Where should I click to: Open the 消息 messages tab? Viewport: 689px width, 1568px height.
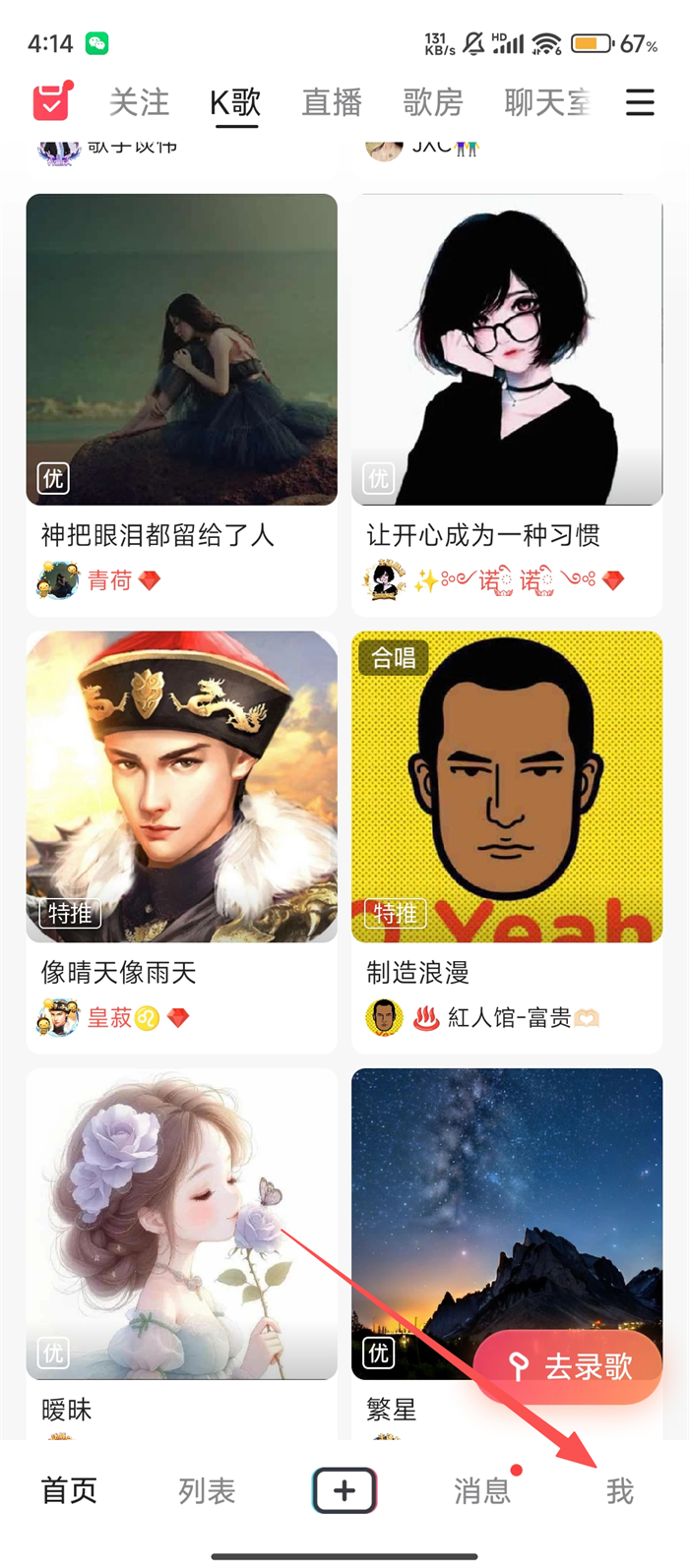482,1490
